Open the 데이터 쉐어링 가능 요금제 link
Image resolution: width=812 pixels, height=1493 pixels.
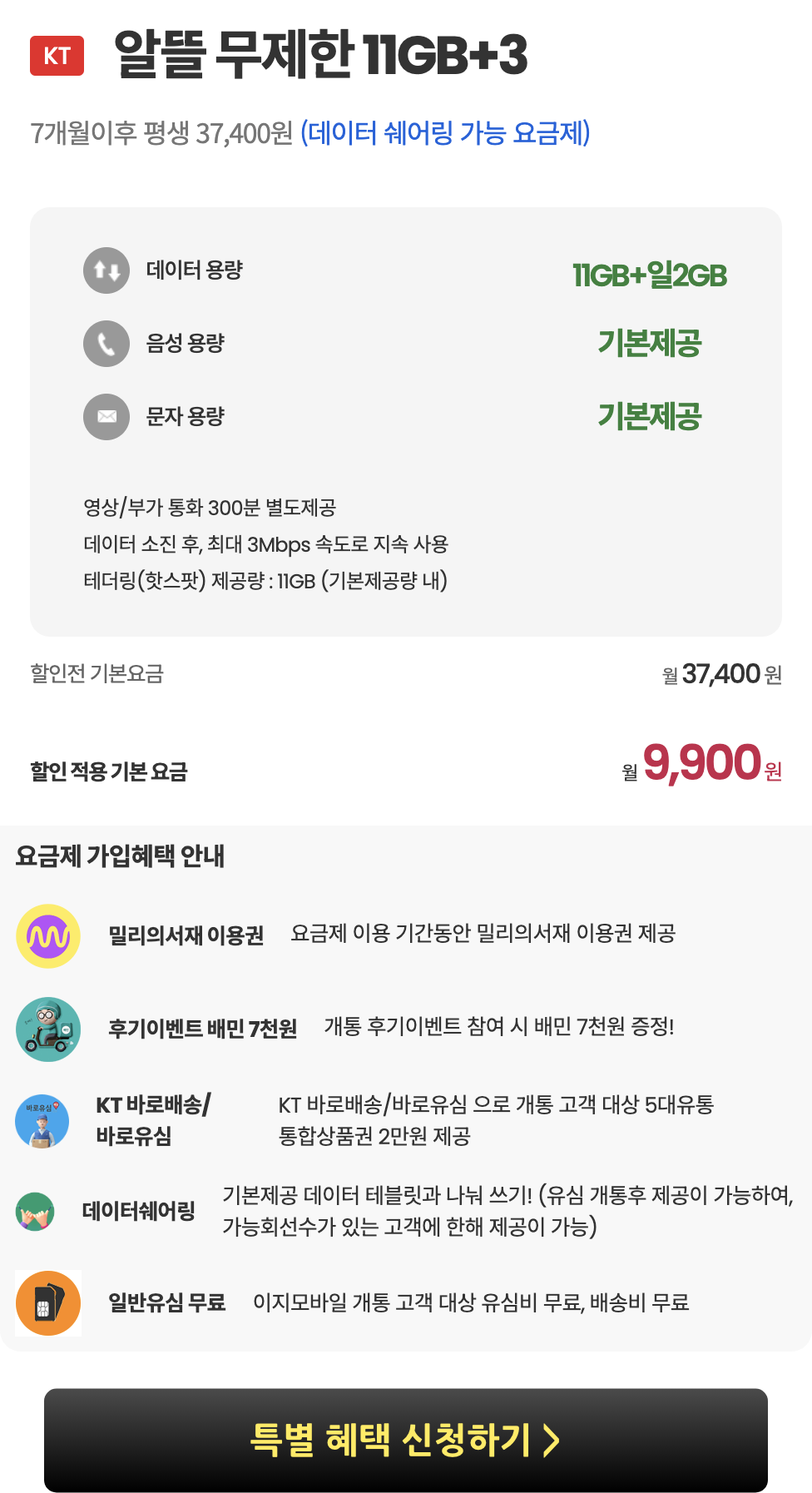point(447,131)
